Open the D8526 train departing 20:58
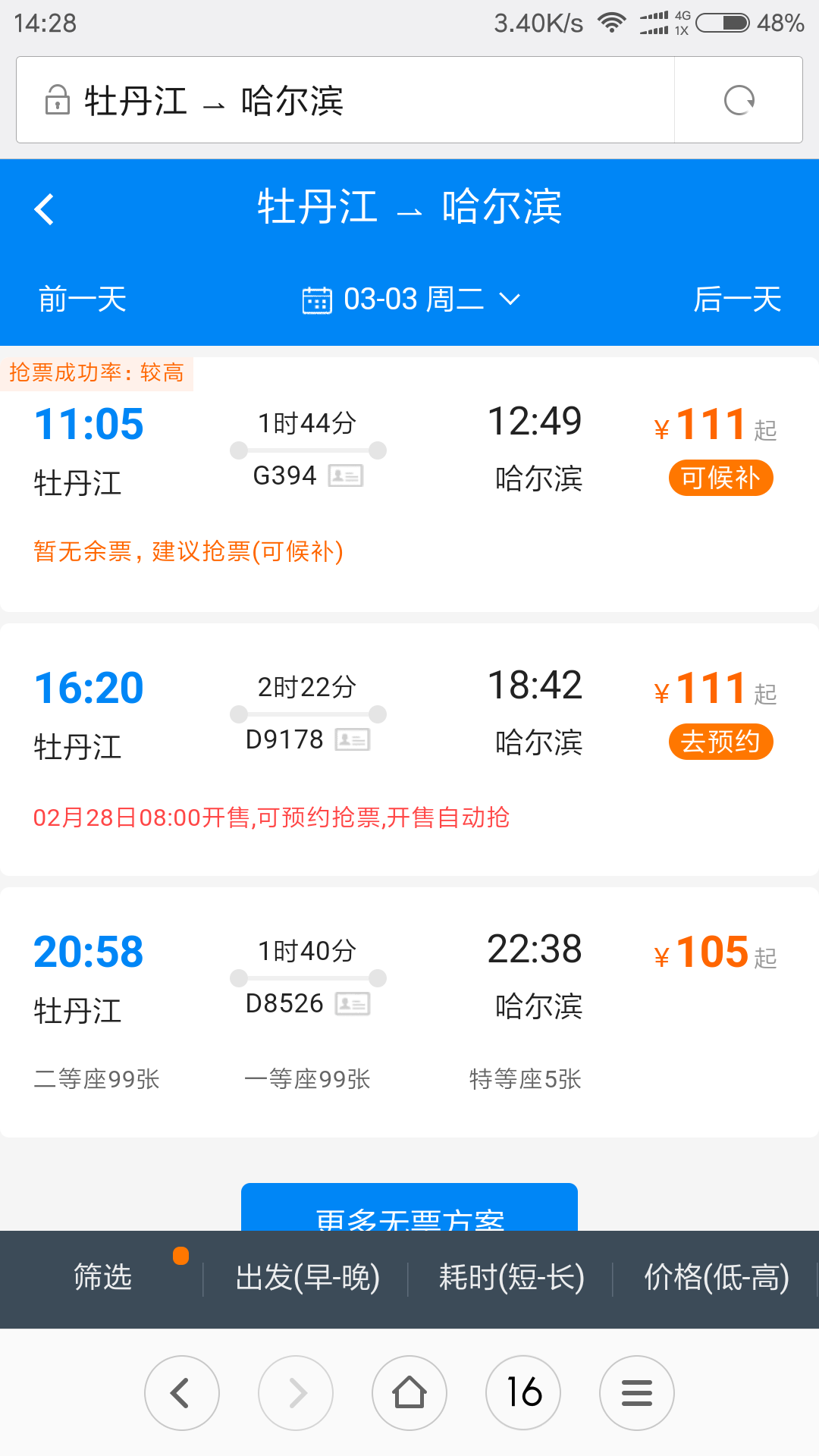The width and height of the screenshot is (819, 1456). [x=409, y=1012]
